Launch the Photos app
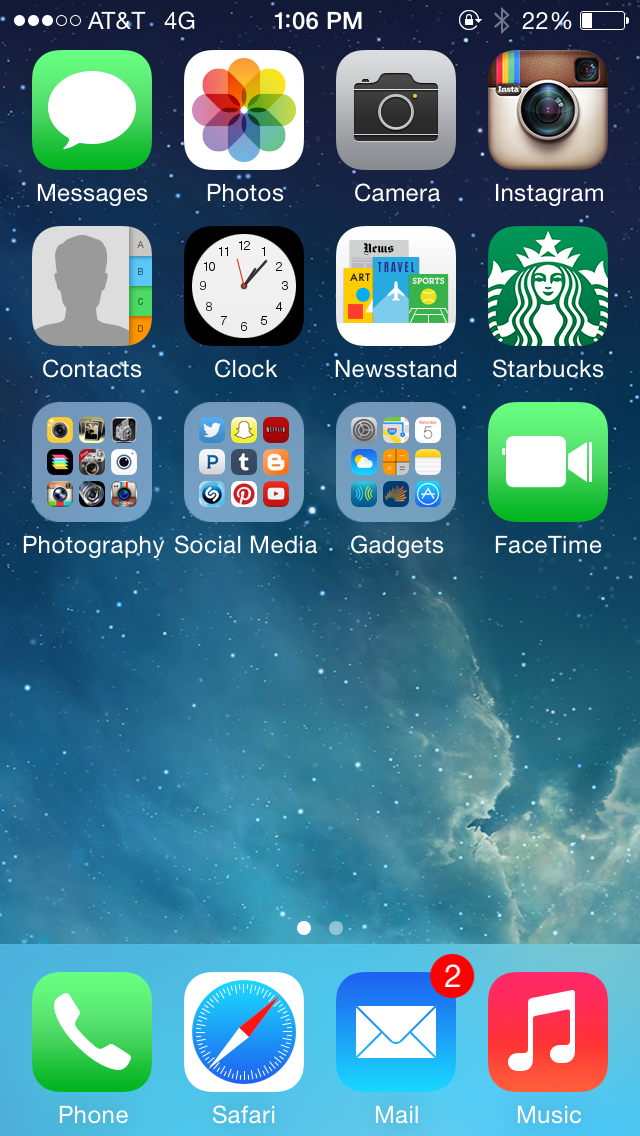 pyautogui.click(x=244, y=110)
